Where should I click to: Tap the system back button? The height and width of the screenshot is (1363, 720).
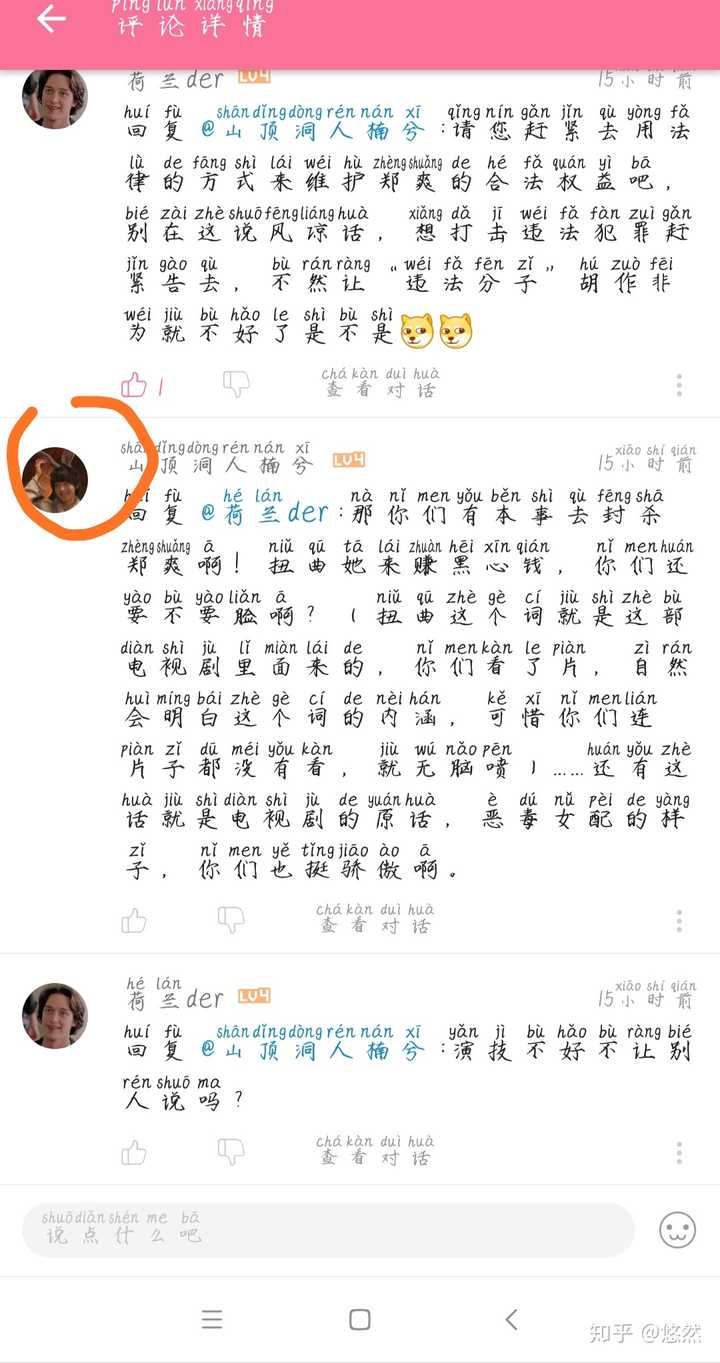[511, 1319]
